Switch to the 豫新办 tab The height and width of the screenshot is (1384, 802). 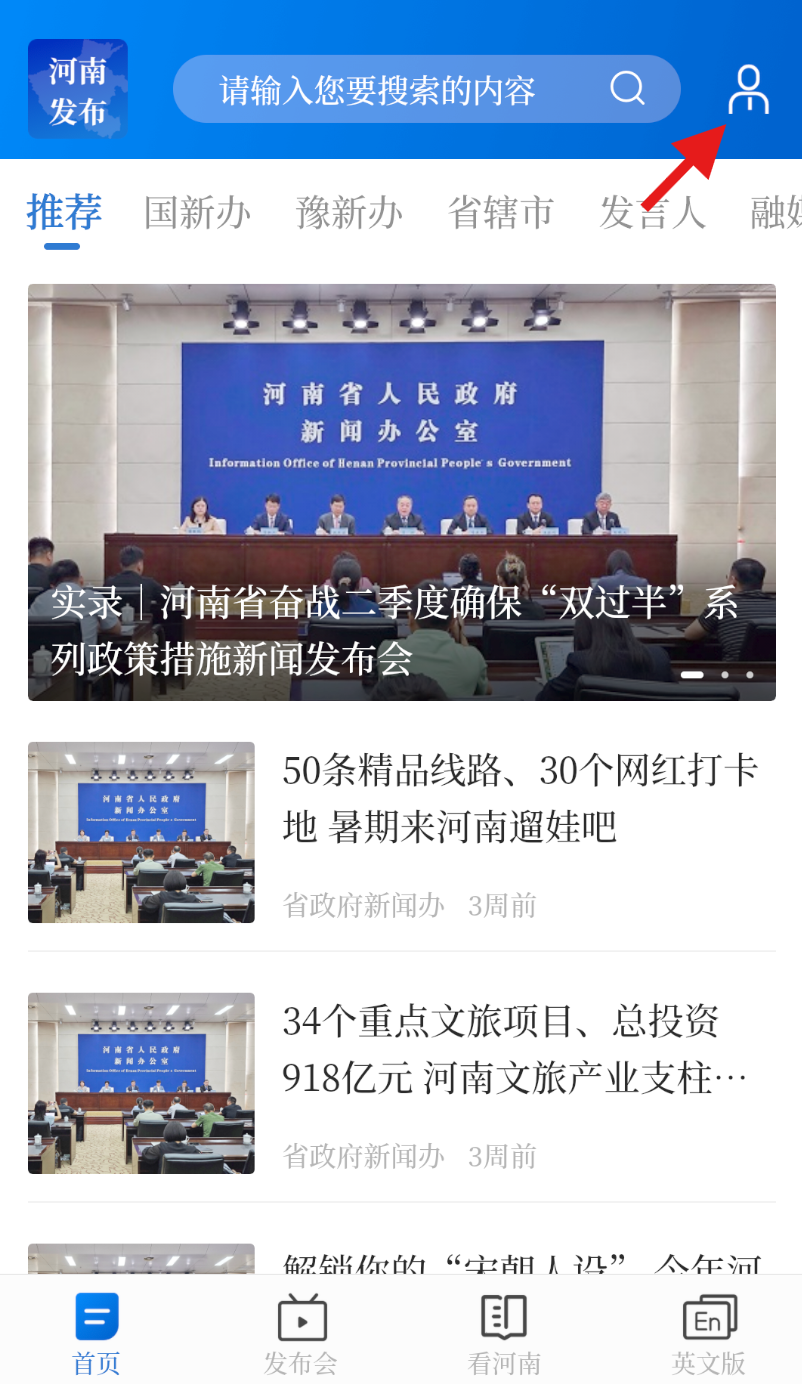[349, 212]
